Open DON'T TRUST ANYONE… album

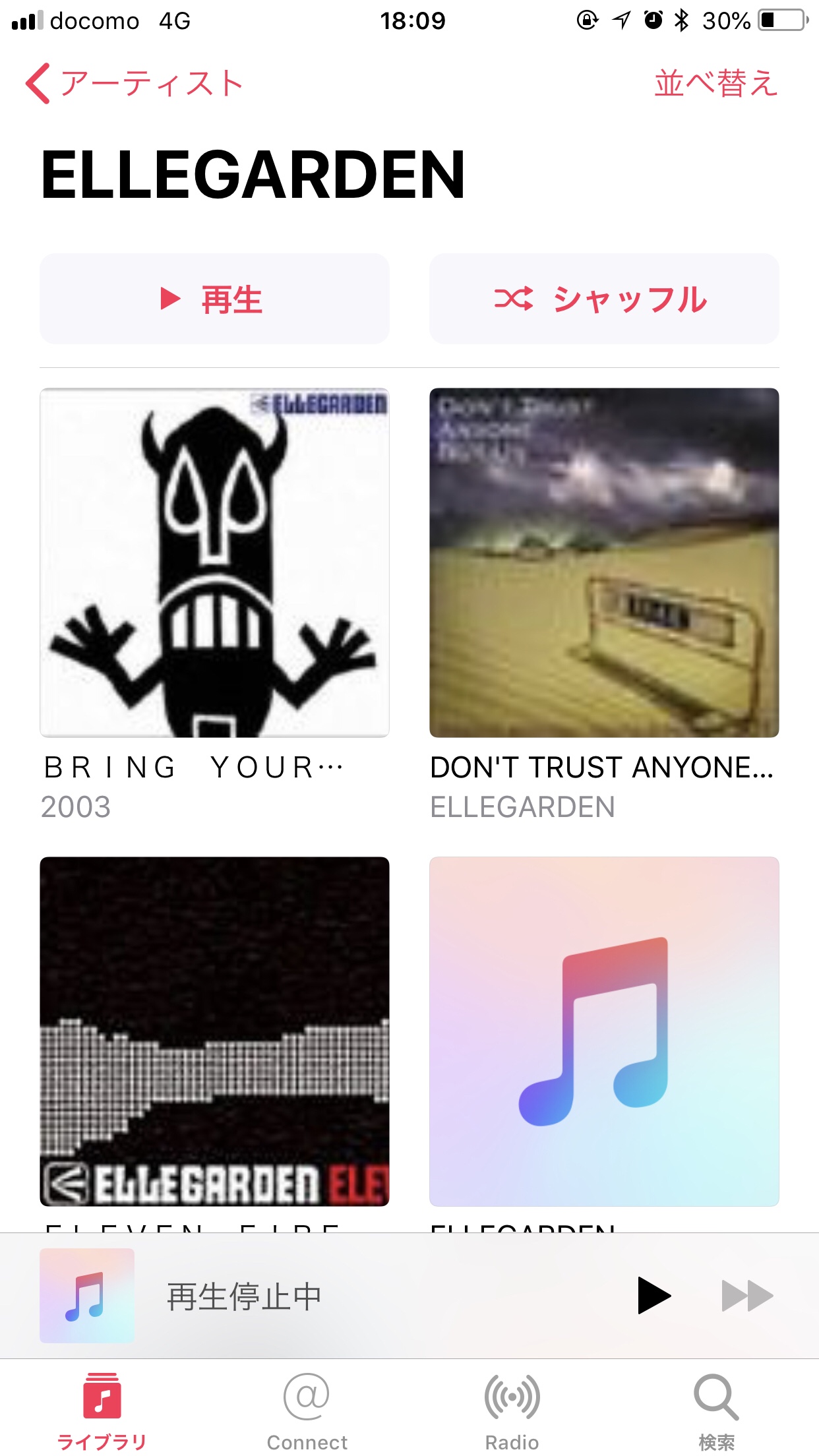click(604, 562)
